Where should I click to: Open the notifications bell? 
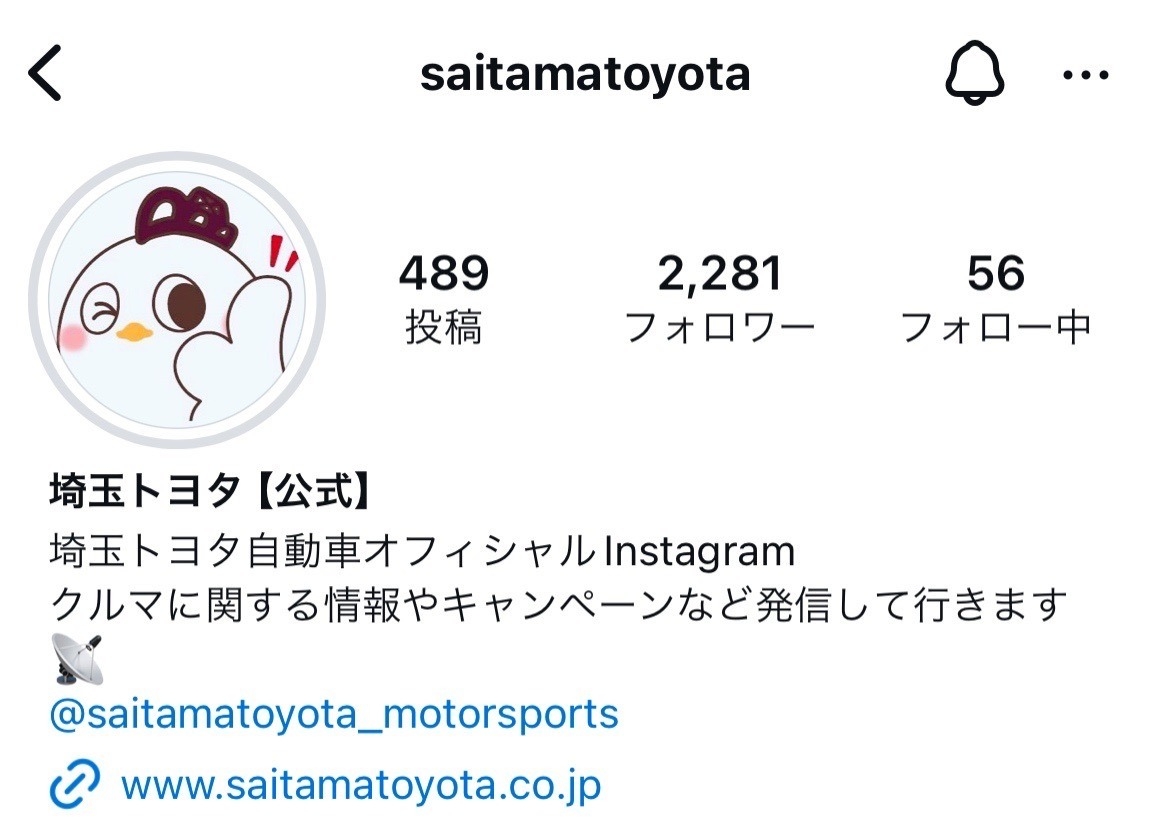[x=974, y=75]
